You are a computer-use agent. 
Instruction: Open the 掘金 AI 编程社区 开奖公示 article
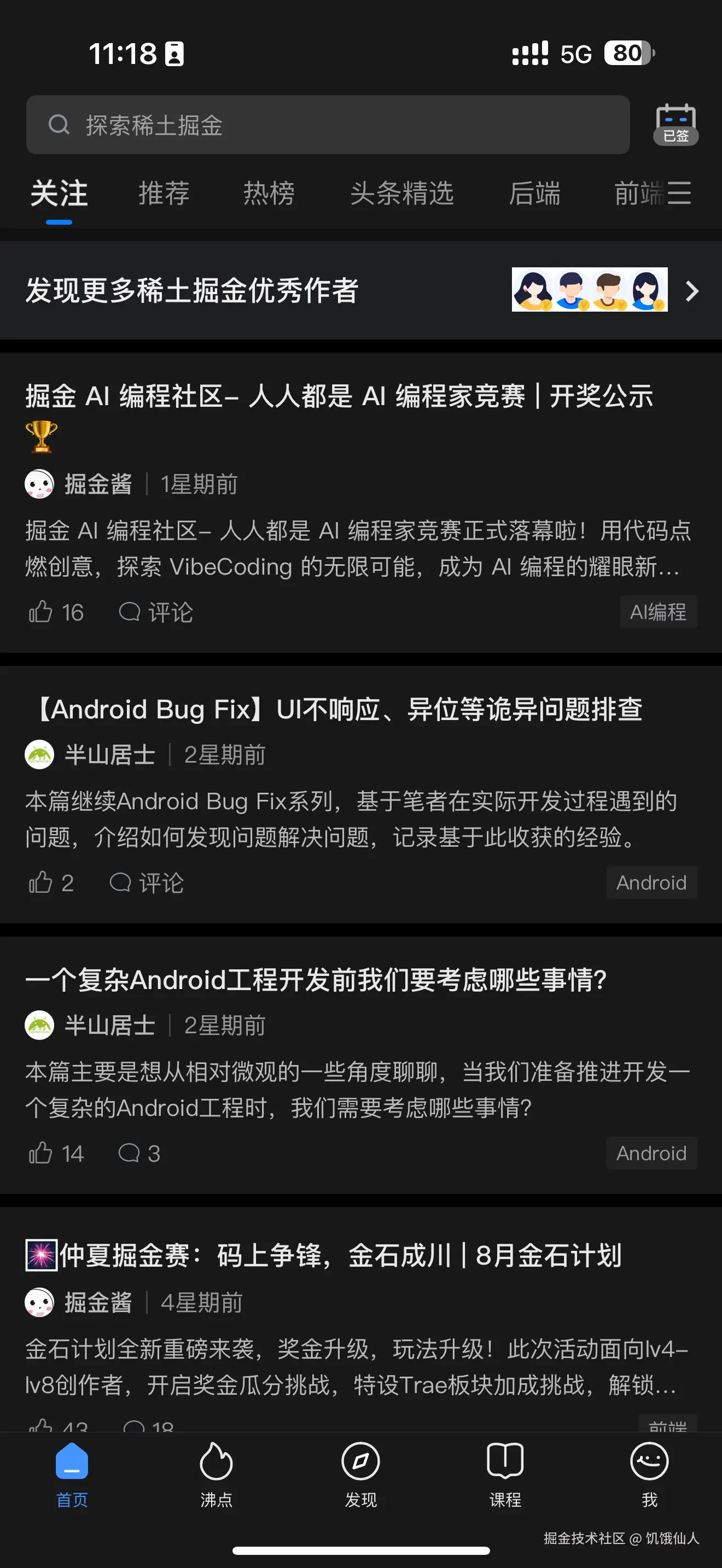(x=339, y=396)
